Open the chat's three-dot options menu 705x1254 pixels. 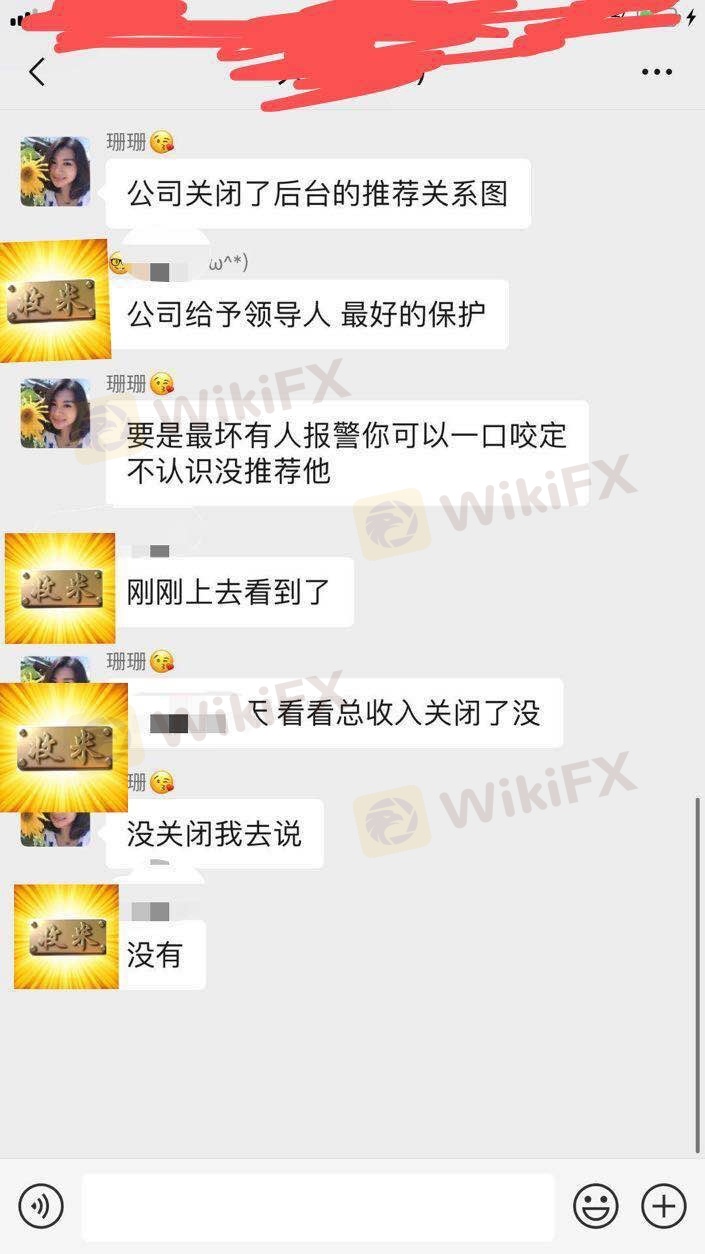656,72
